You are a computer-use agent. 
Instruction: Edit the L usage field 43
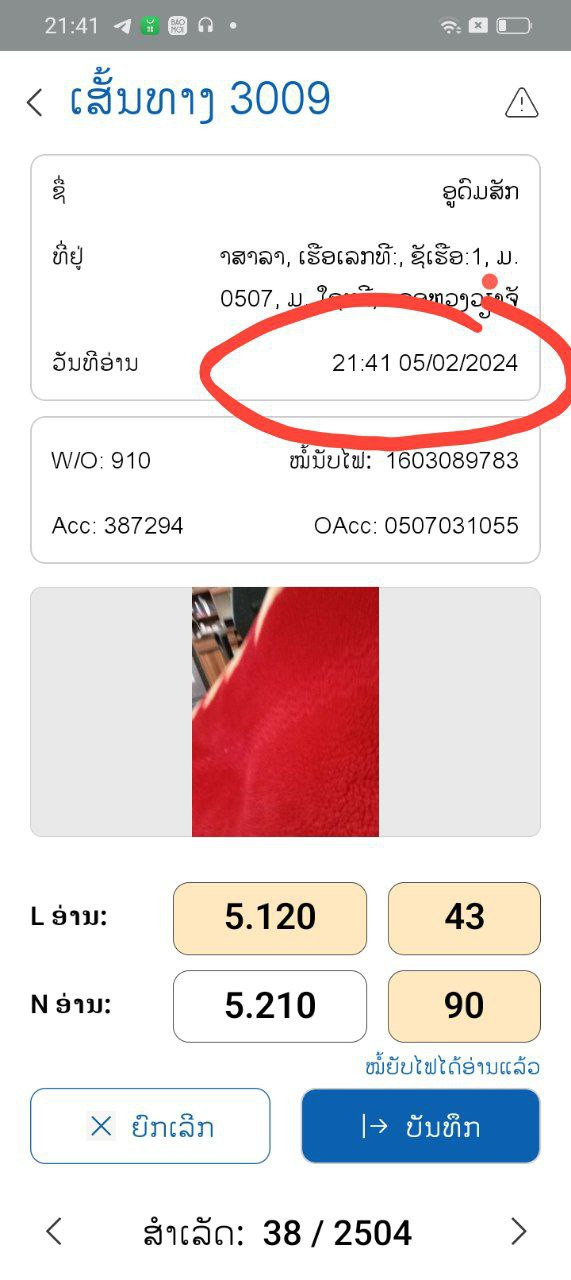point(464,918)
